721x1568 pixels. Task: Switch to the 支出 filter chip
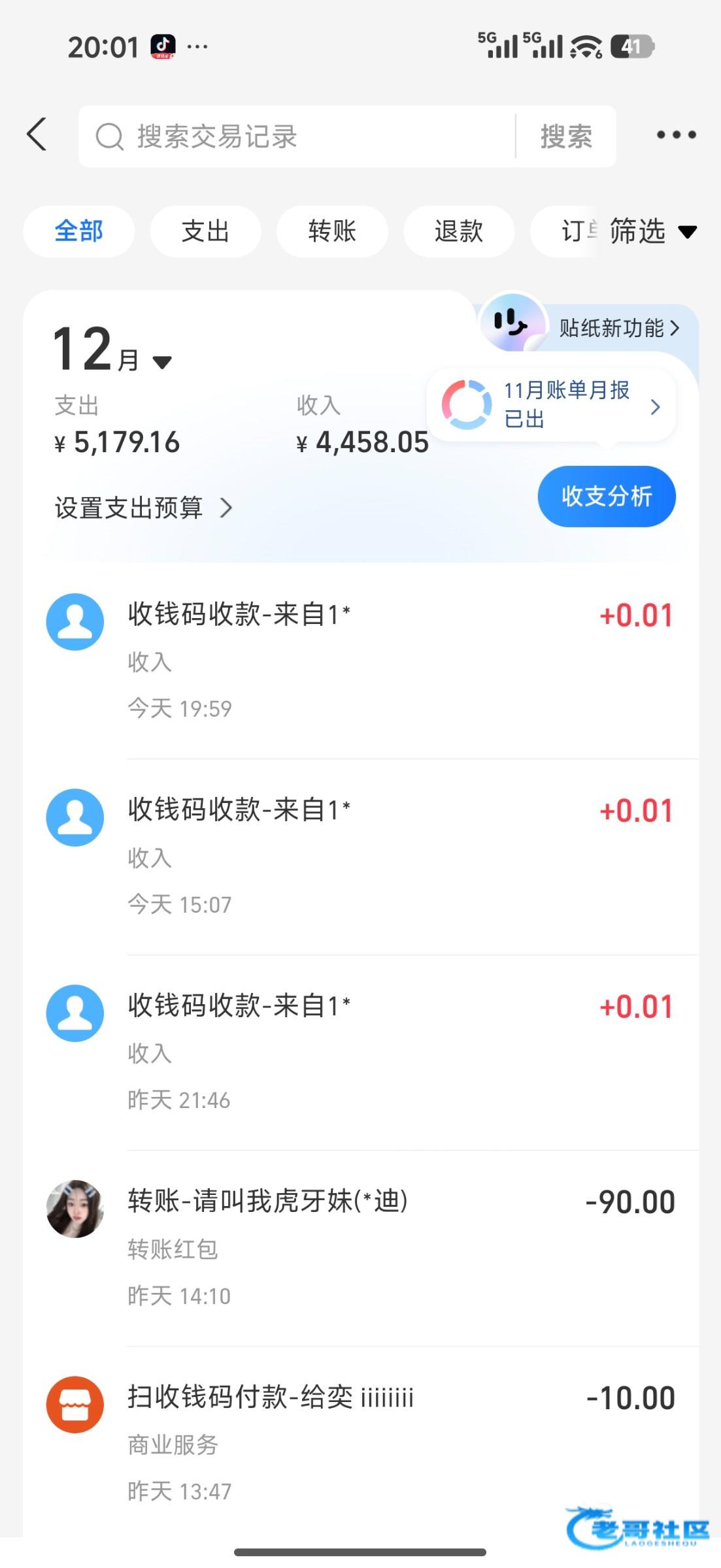pyautogui.click(x=205, y=231)
